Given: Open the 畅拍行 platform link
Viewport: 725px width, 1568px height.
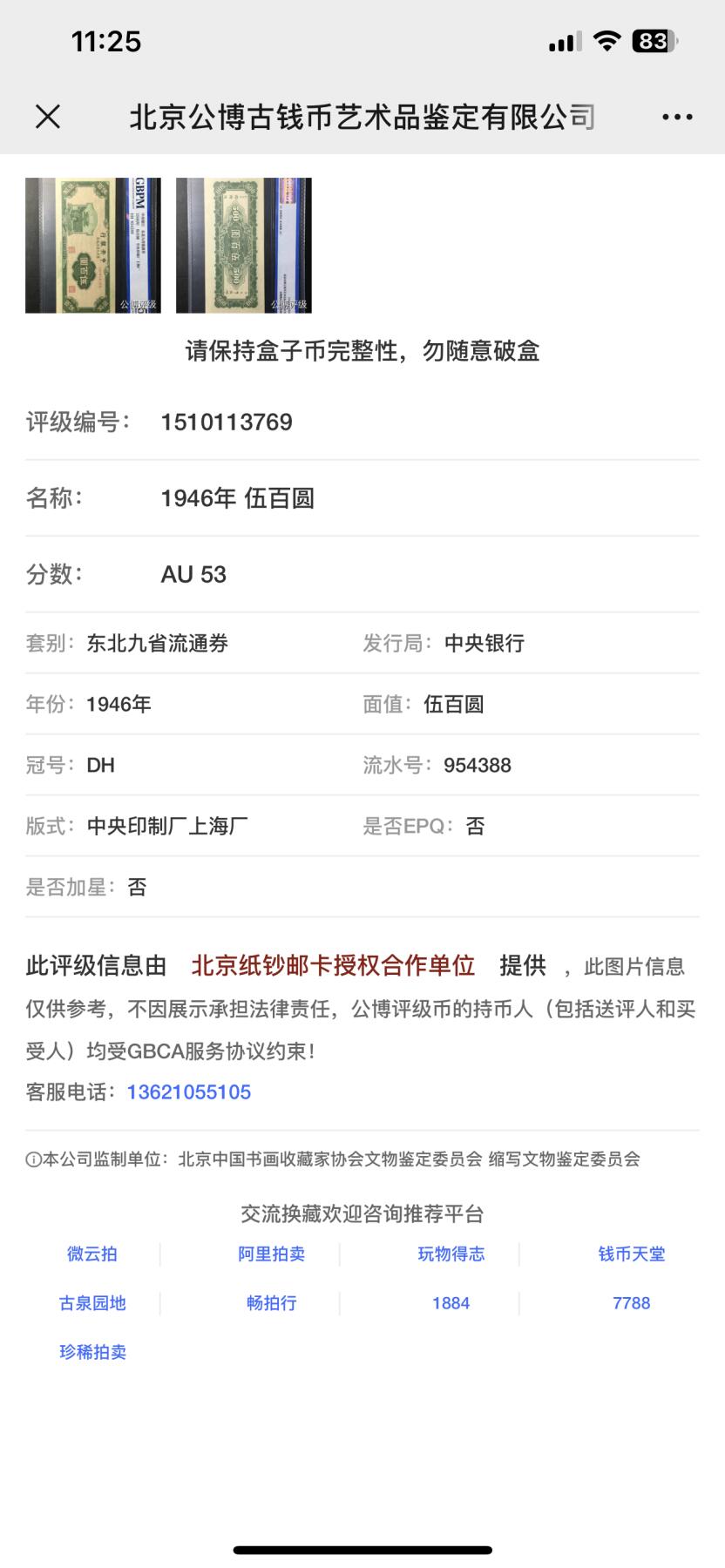Looking at the screenshot, I should (x=272, y=1303).
